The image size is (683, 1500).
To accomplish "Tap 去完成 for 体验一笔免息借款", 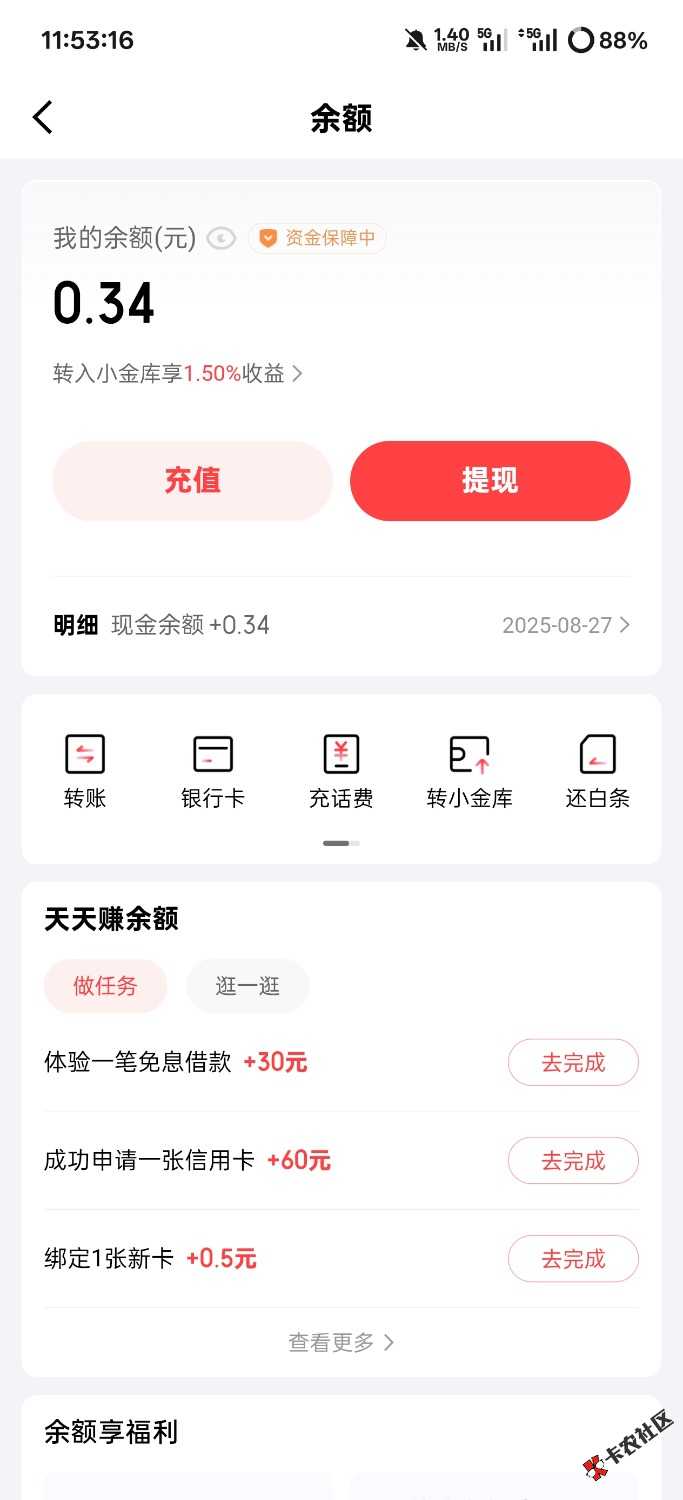I will [573, 1062].
